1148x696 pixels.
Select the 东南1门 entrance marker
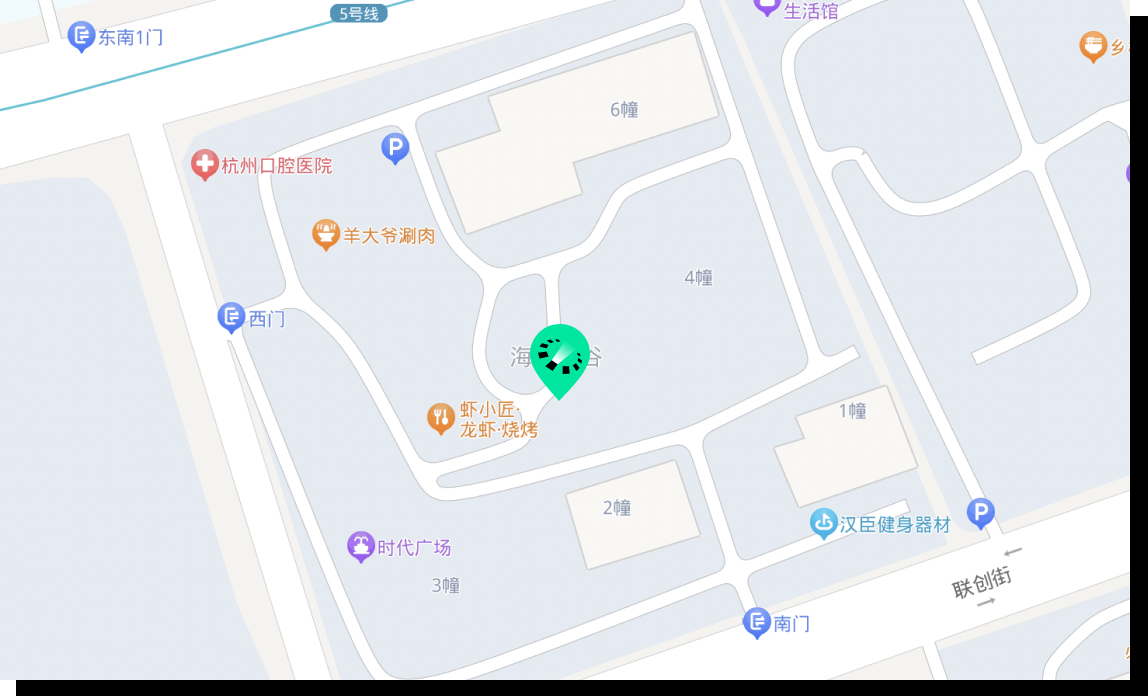click(81, 37)
